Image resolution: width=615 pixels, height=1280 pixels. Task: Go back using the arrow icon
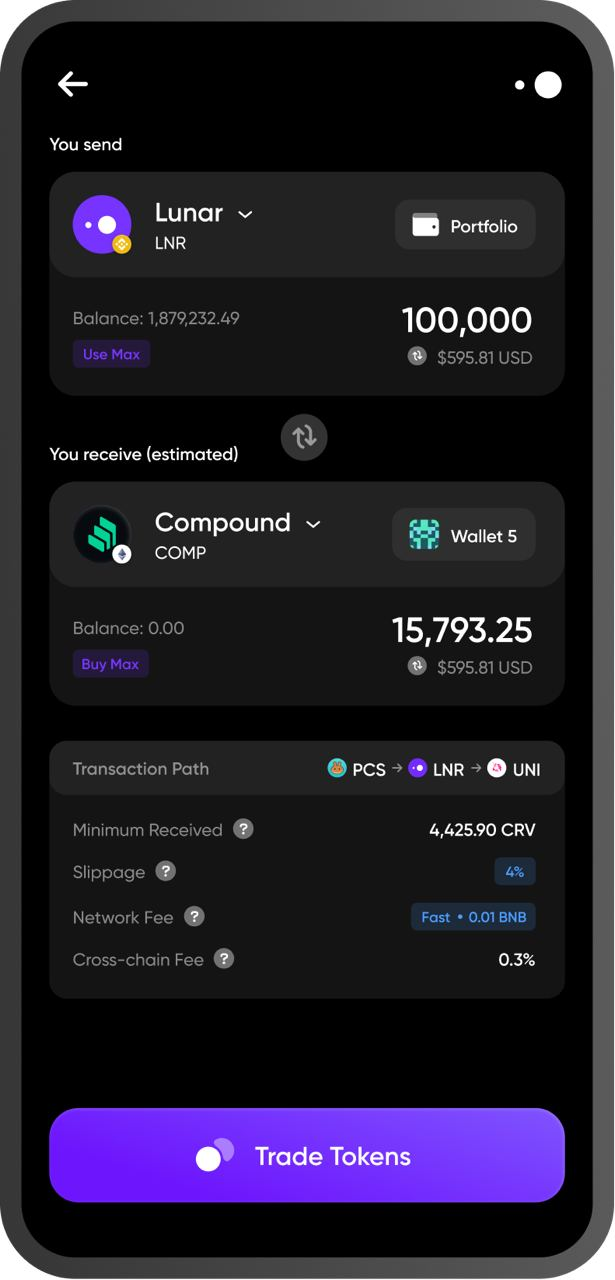[73, 84]
